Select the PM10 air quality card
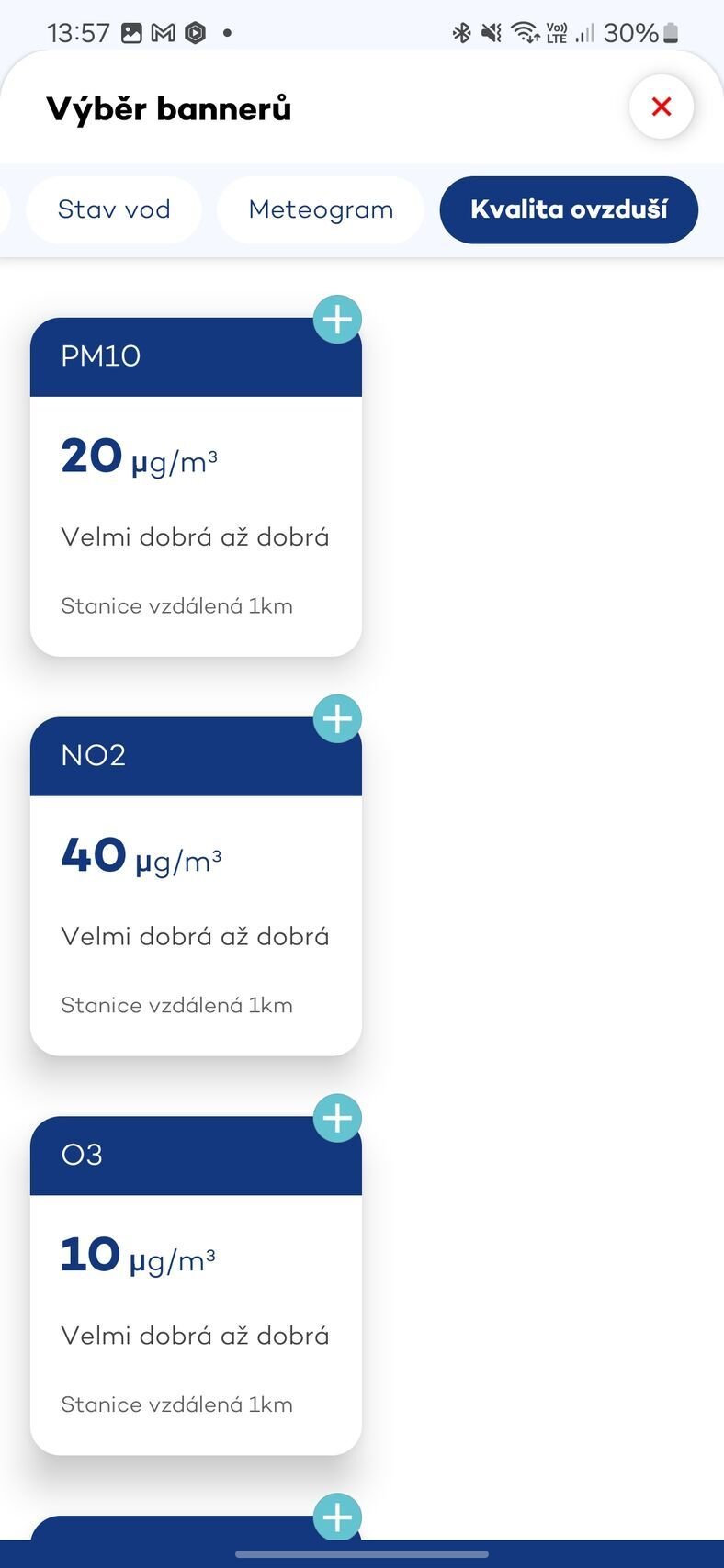The width and height of the screenshot is (724, 1568). pyautogui.click(x=196, y=487)
